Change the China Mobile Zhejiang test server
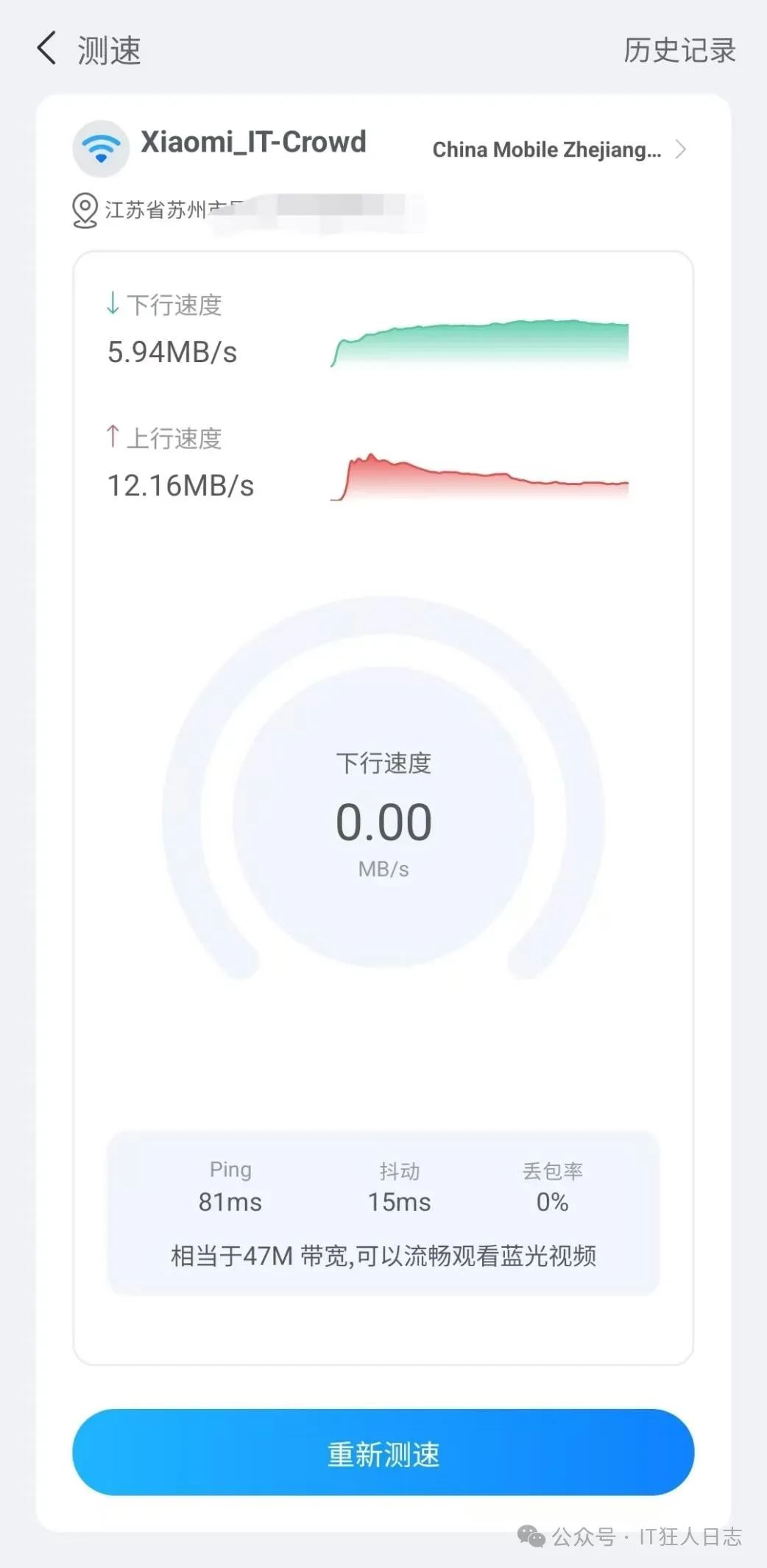767x1568 pixels. (559, 149)
